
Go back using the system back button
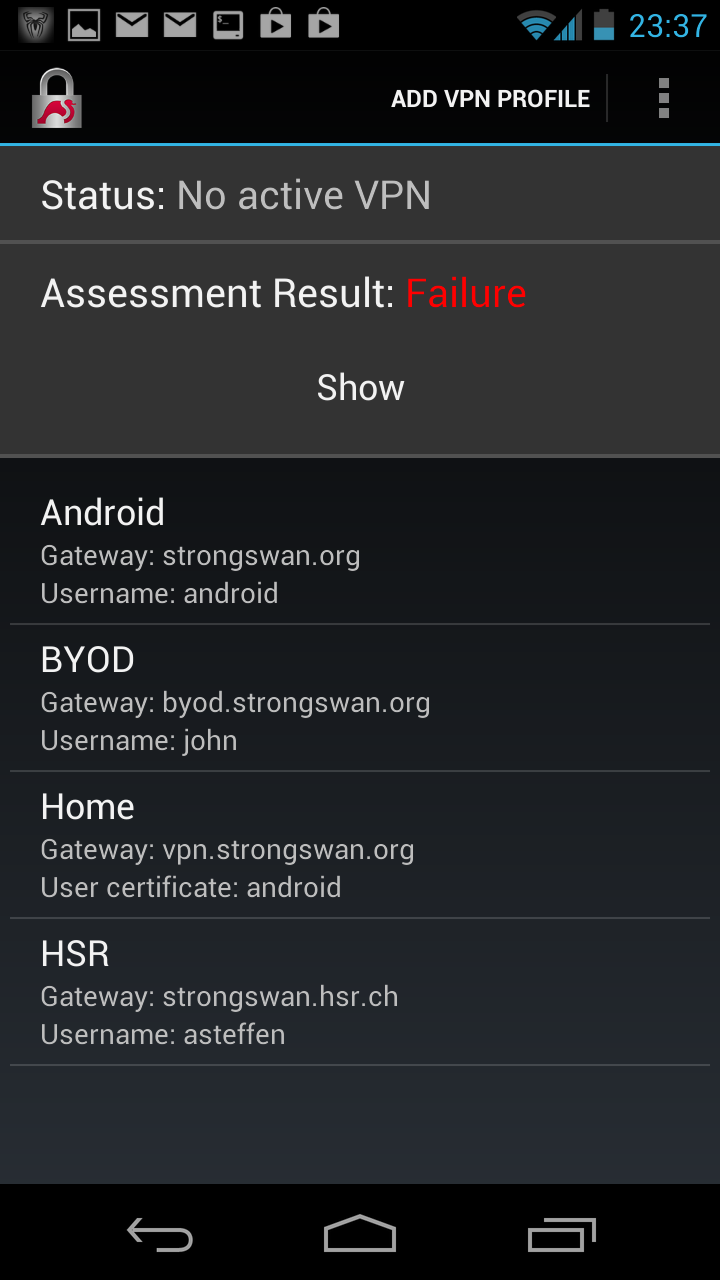pos(160,1234)
